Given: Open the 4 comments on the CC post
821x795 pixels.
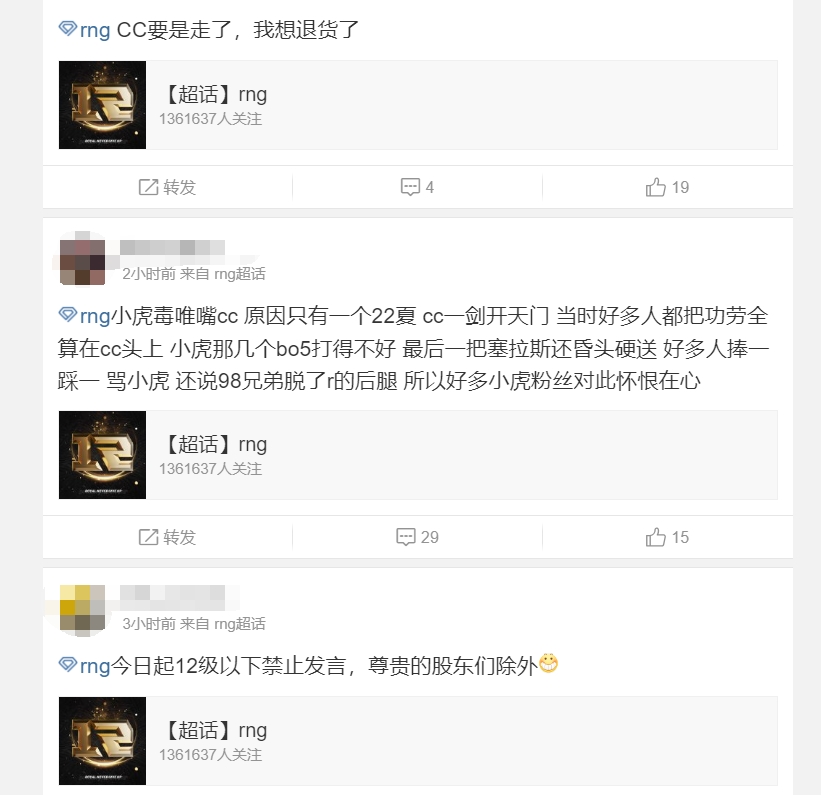Looking at the screenshot, I should point(417,187).
